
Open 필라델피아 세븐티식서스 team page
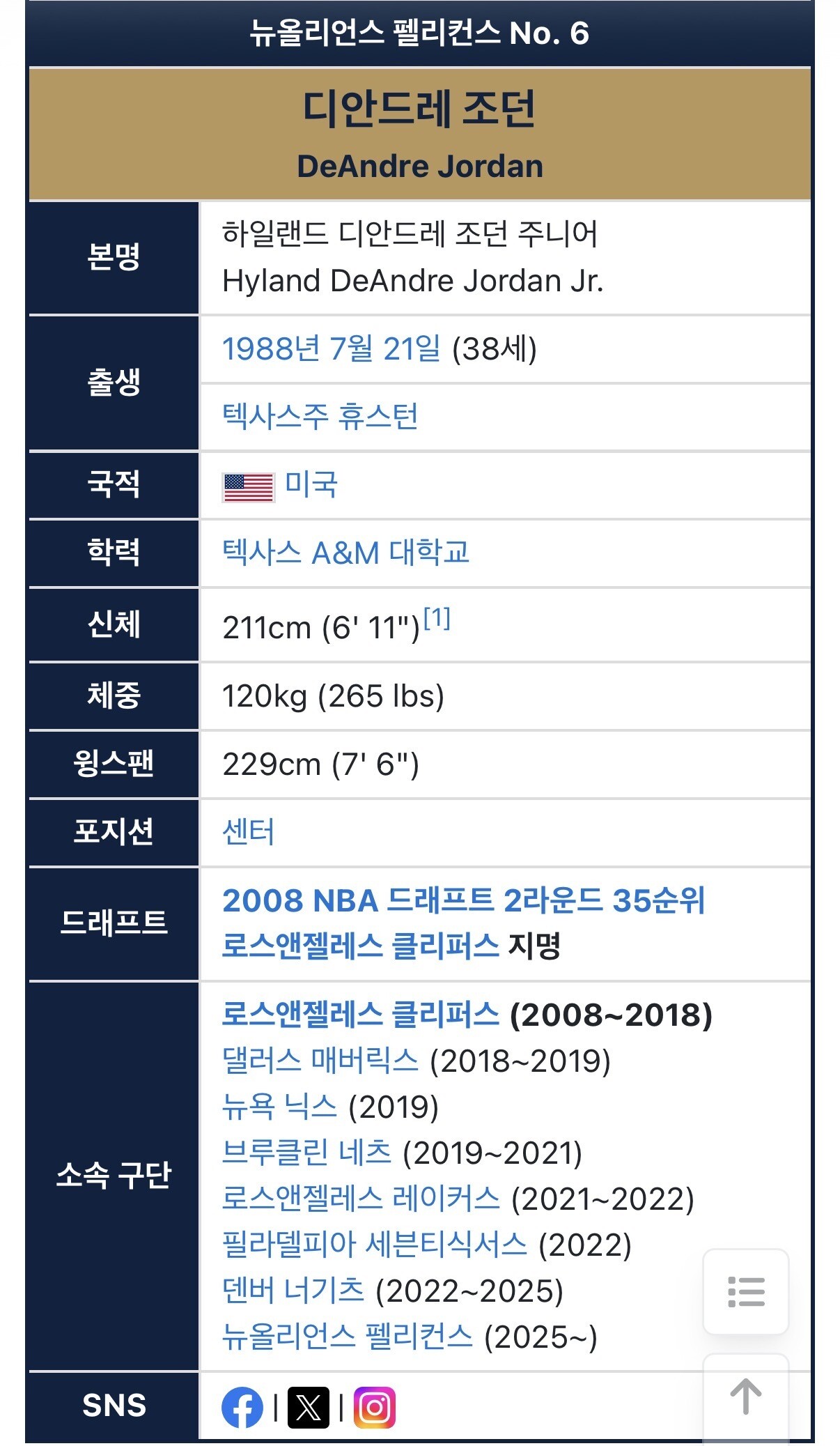(374, 1245)
